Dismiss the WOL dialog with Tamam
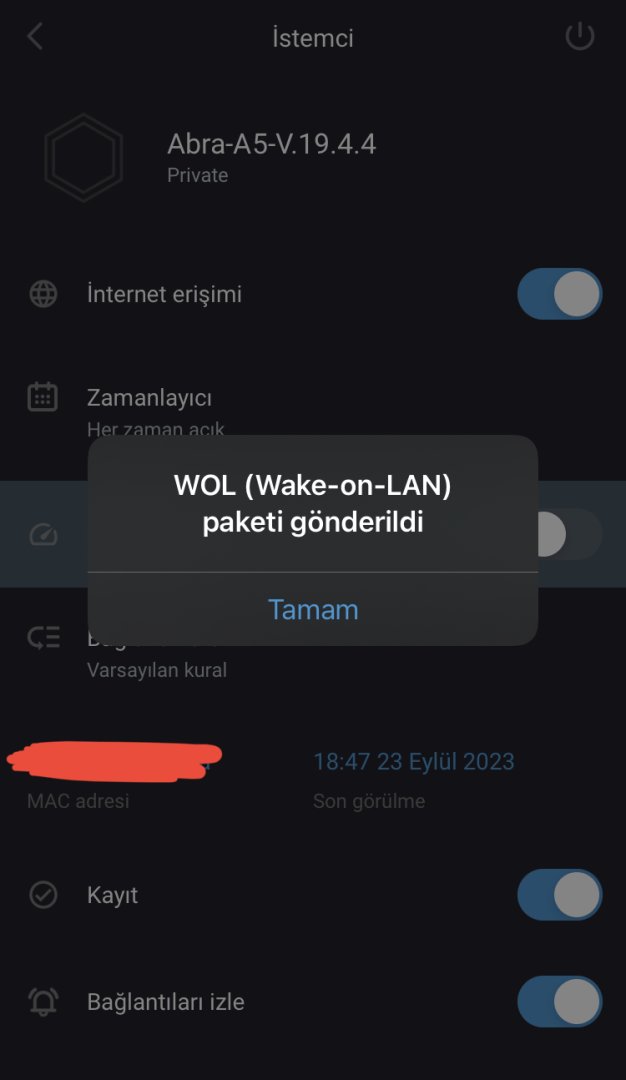This screenshot has width=626, height=1080. point(313,610)
